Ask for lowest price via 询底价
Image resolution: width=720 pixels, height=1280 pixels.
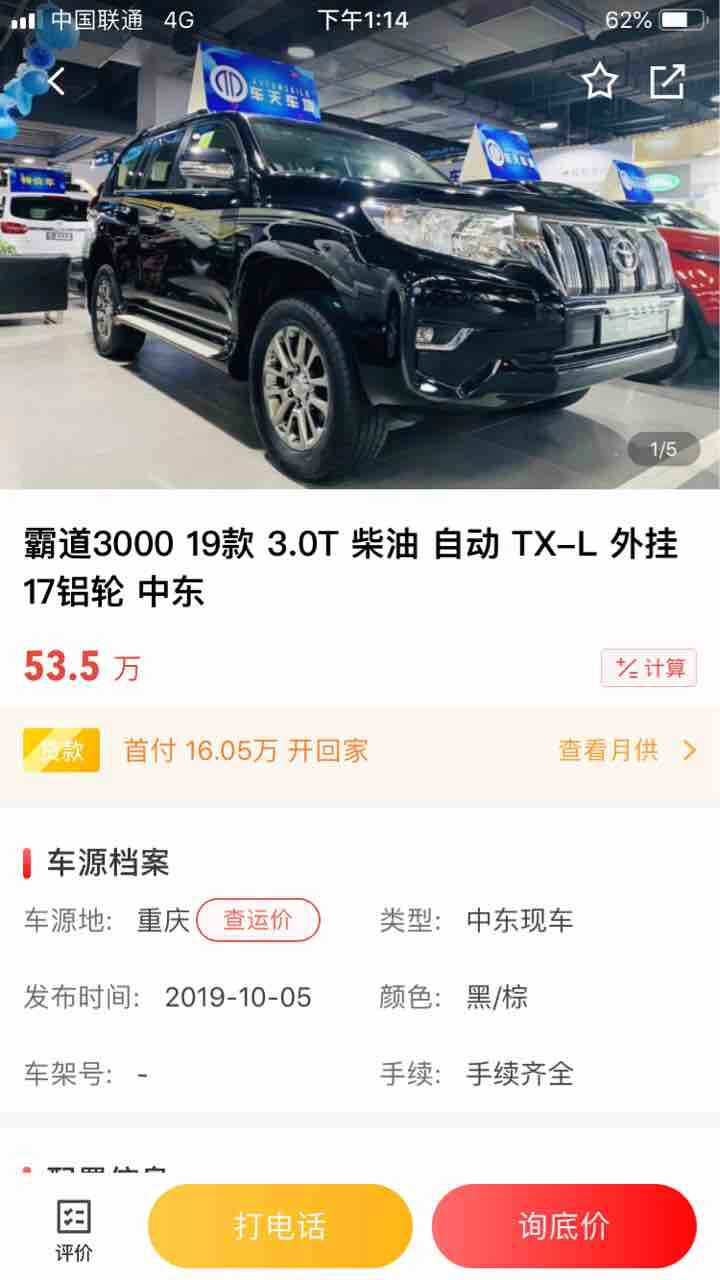point(564,1226)
